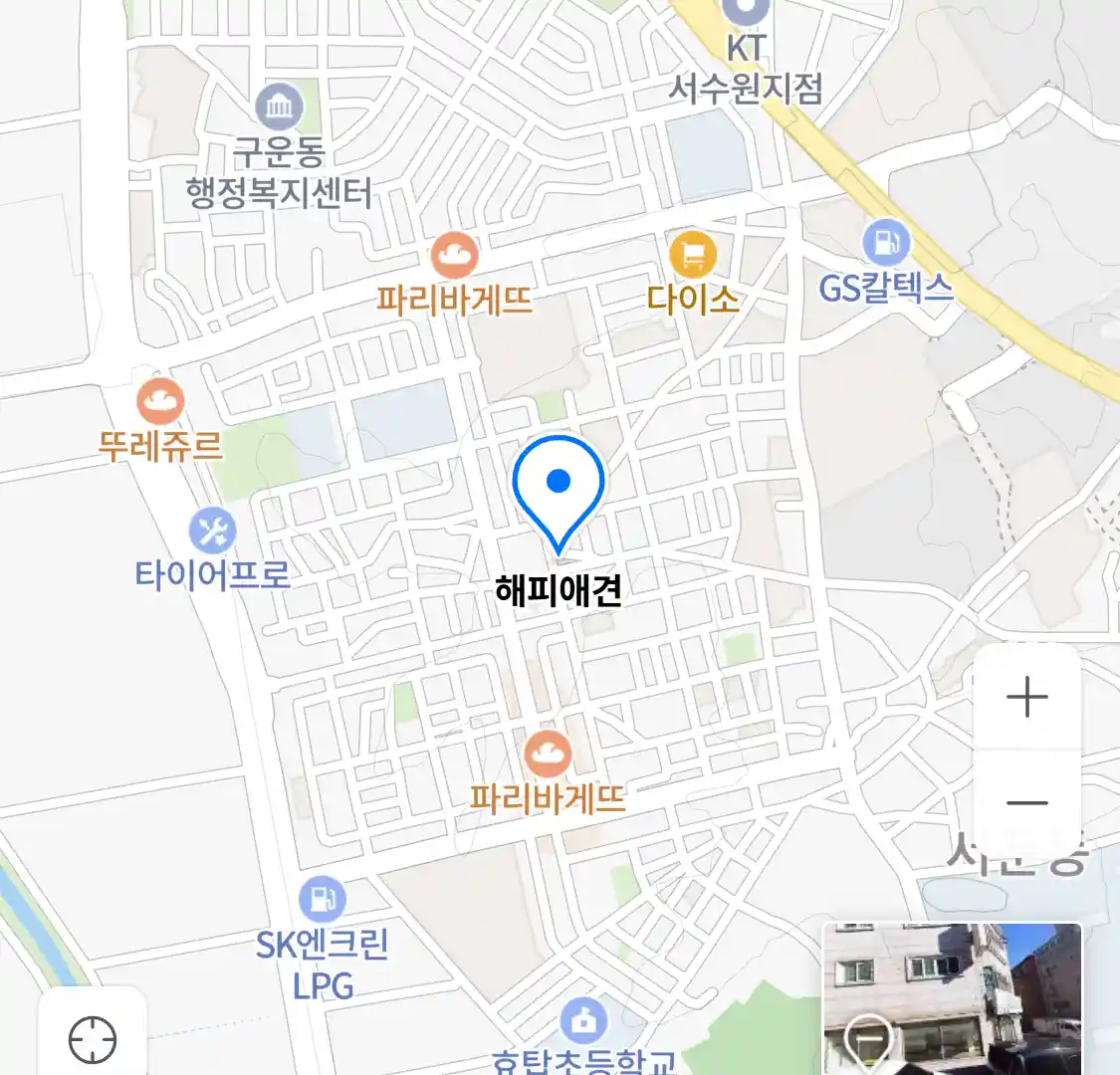Open the 호탑초등학교 school marker
Screen dimensions: 1120x1075
tap(583, 1020)
